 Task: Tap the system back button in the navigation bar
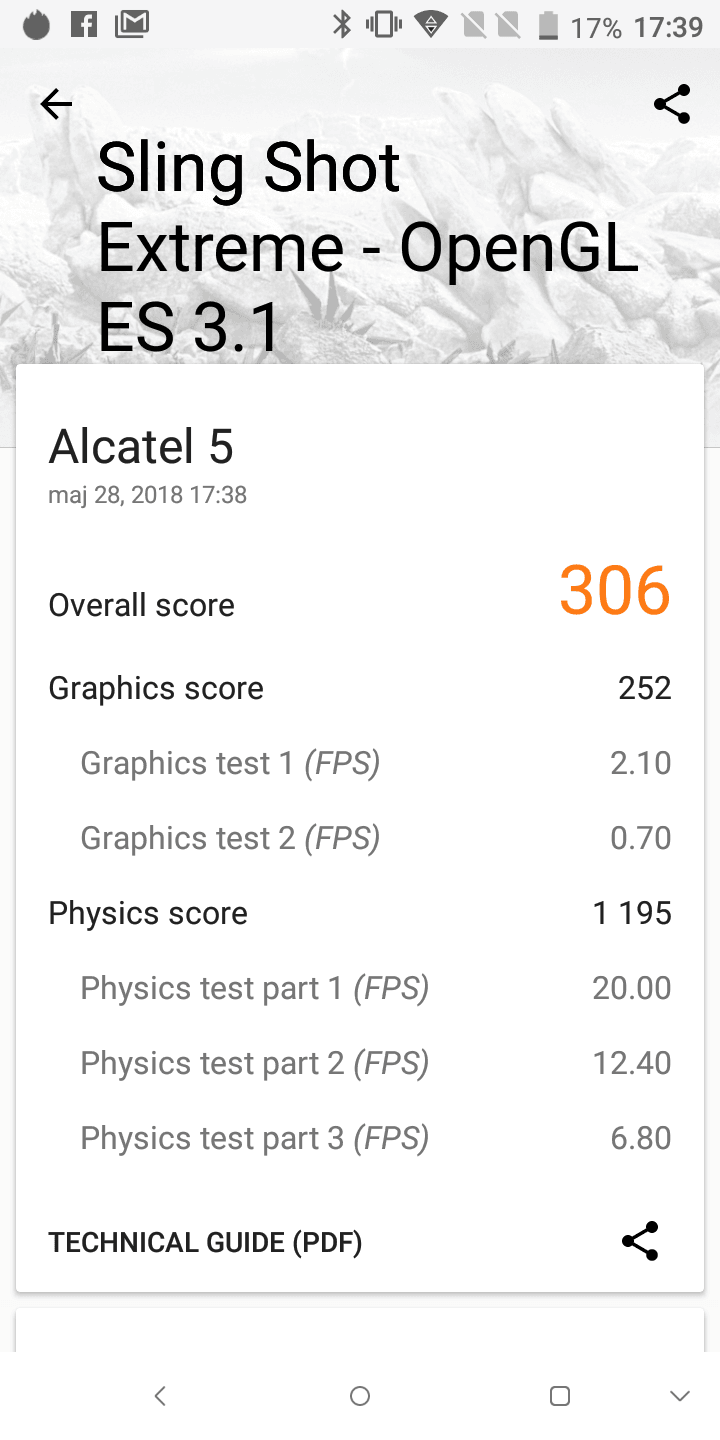coord(160,1396)
